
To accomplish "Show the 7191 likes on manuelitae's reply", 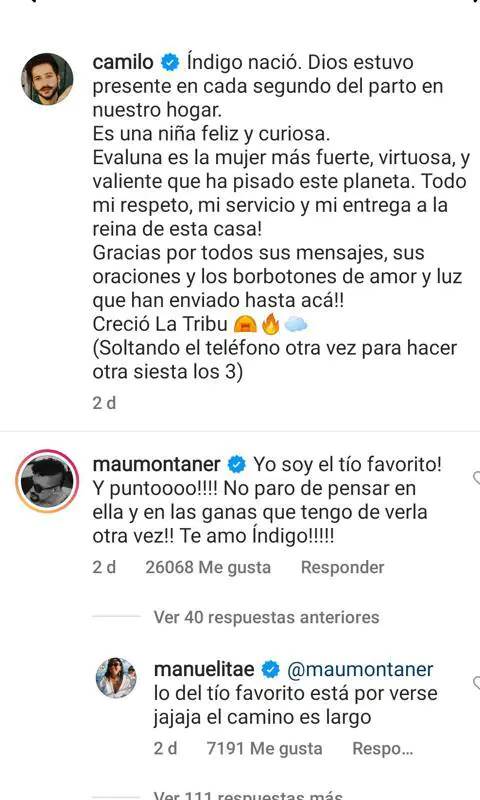I will pos(264,748).
